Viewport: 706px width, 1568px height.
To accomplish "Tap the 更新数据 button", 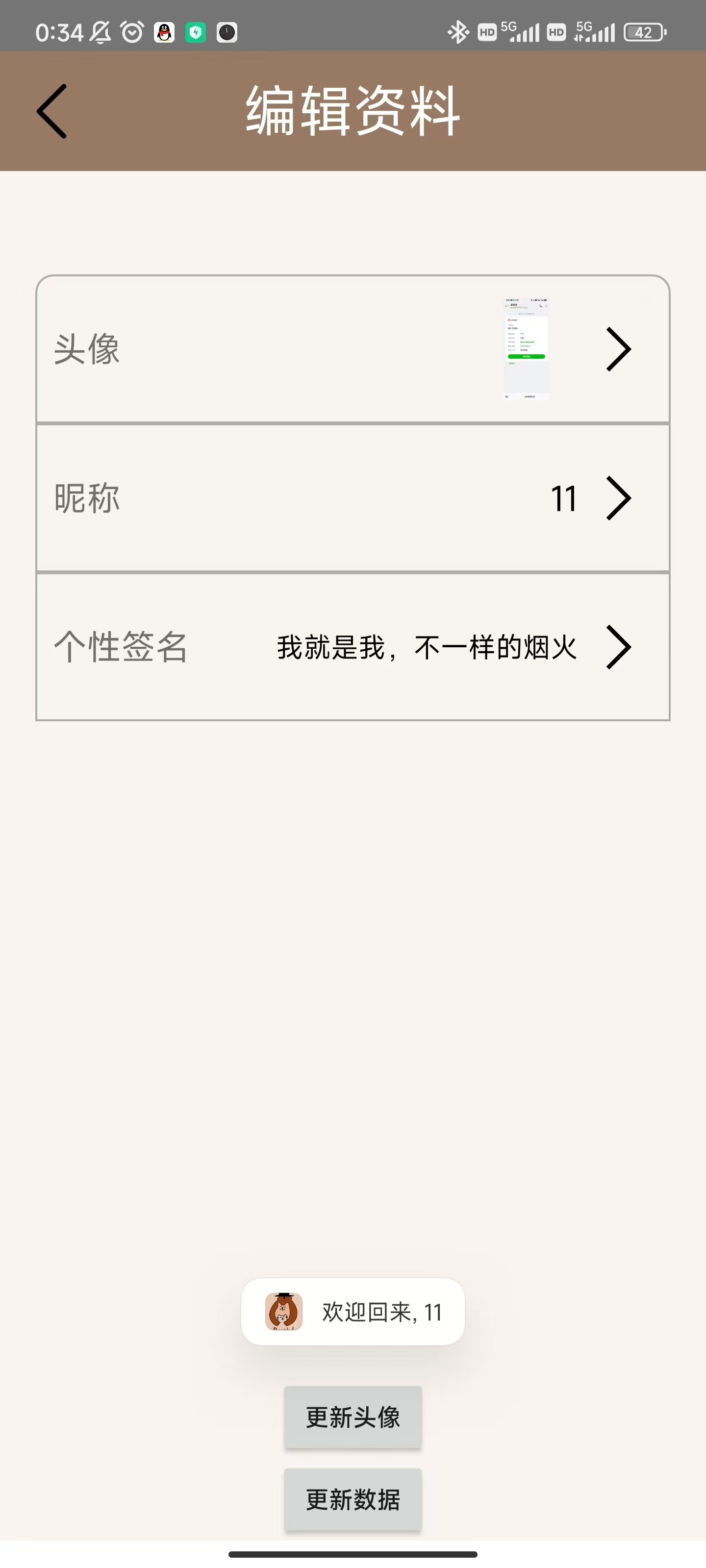I will (353, 1499).
